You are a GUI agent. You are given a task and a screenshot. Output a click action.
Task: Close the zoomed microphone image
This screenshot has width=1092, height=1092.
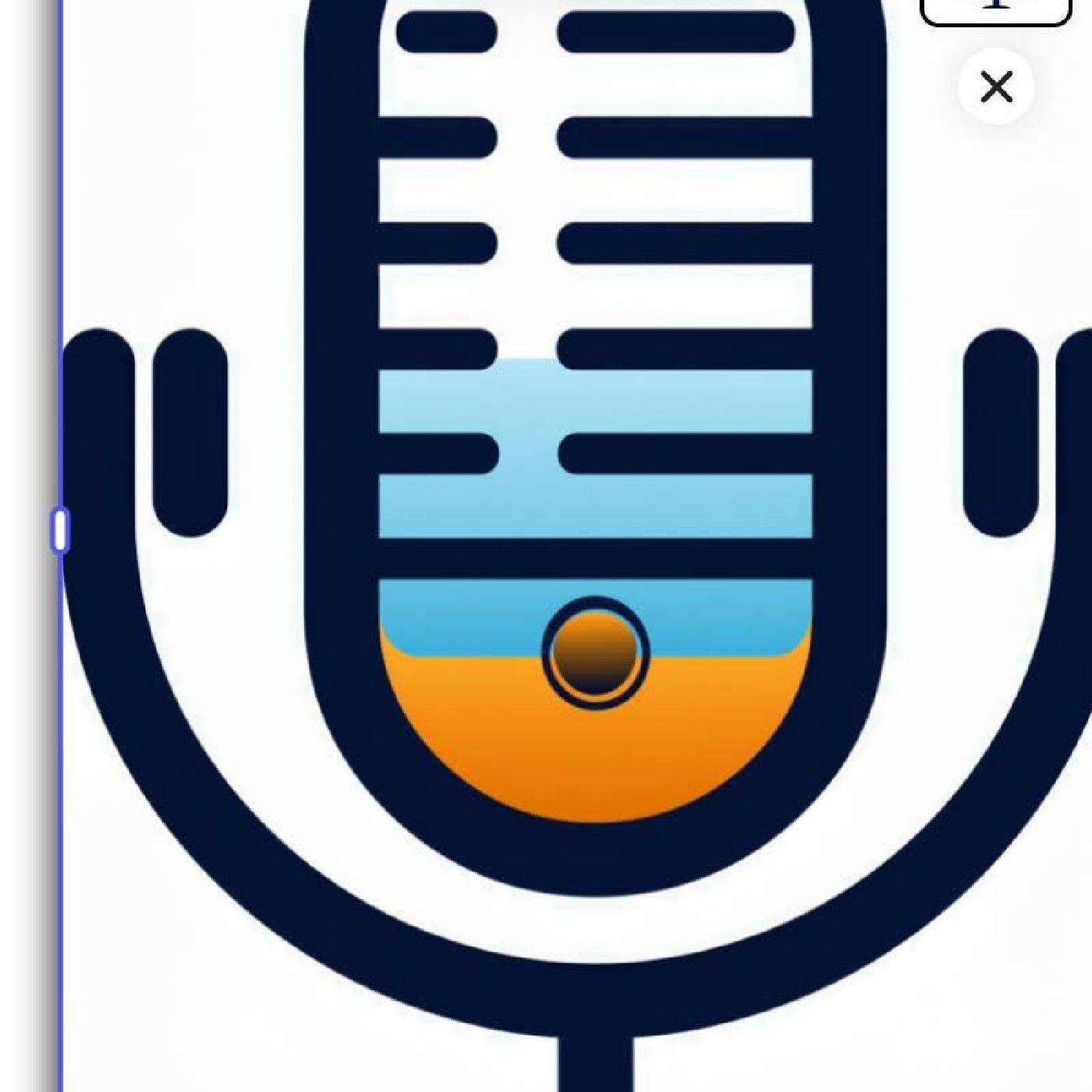tap(996, 87)
